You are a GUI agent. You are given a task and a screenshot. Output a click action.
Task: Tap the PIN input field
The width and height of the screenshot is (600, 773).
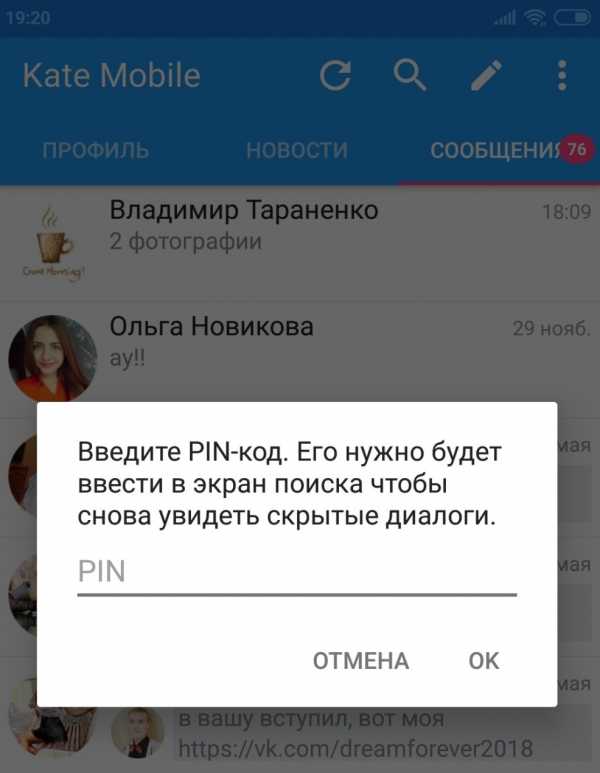click(296, 572)
